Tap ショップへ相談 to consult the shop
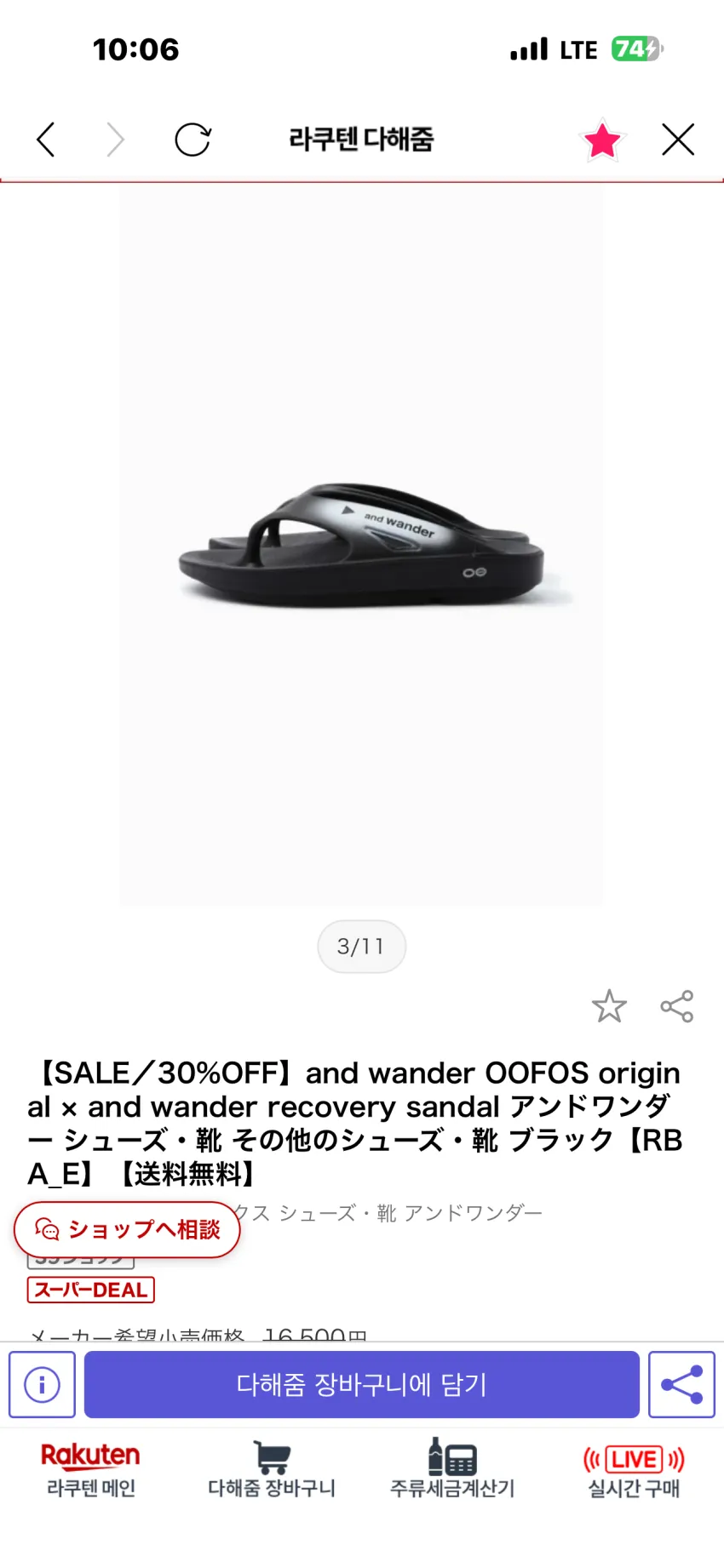The image size is (724, 1568). 127,1229
